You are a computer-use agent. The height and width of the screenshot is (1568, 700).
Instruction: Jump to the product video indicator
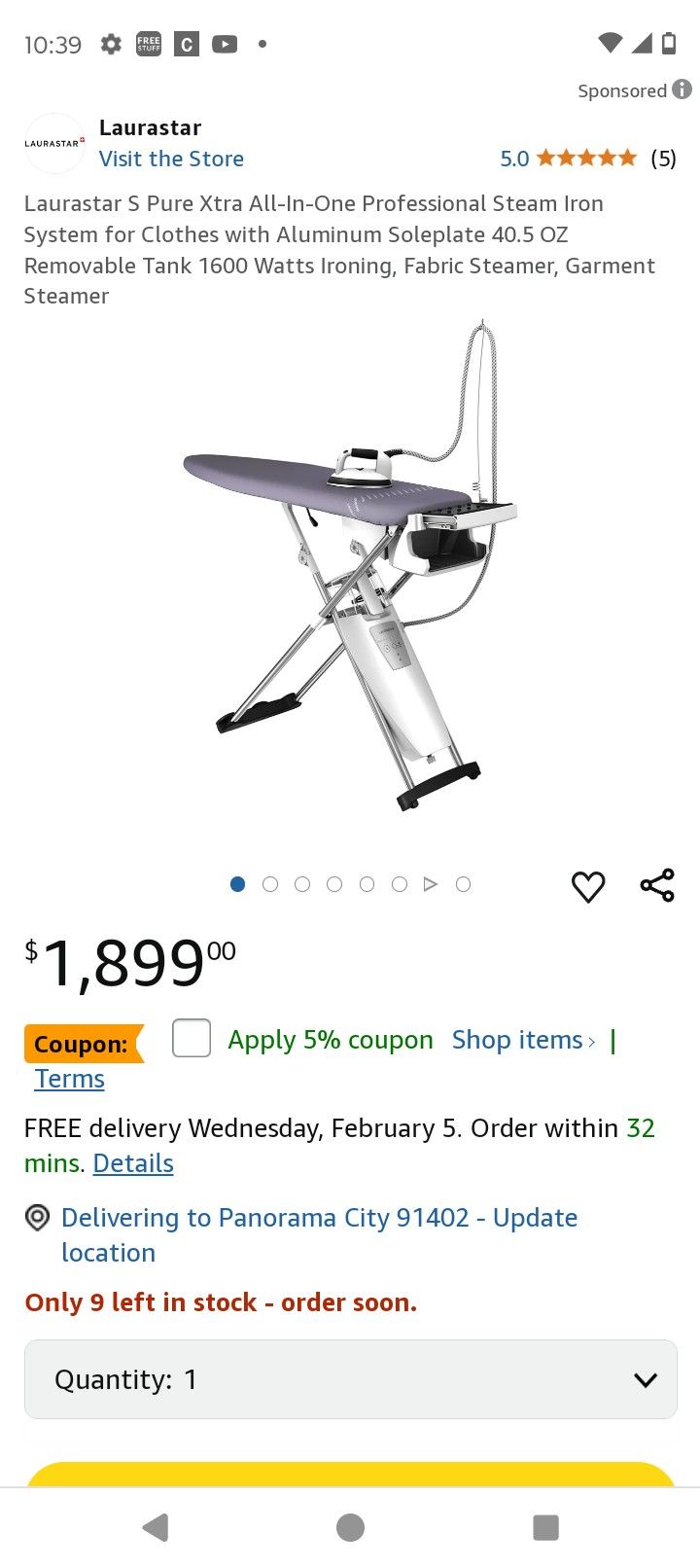coord(431,884)
